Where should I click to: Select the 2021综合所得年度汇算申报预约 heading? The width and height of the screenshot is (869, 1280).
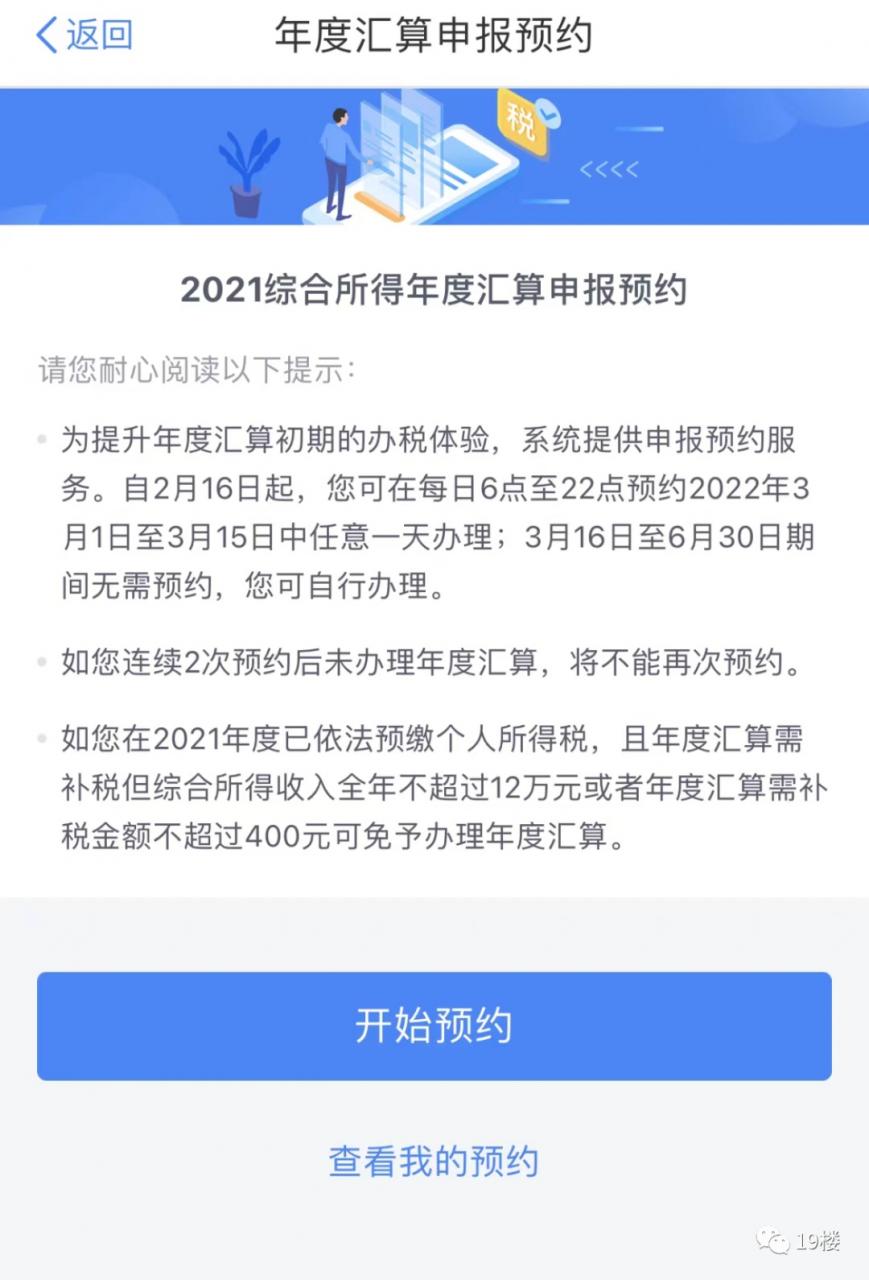click(434, 290)
